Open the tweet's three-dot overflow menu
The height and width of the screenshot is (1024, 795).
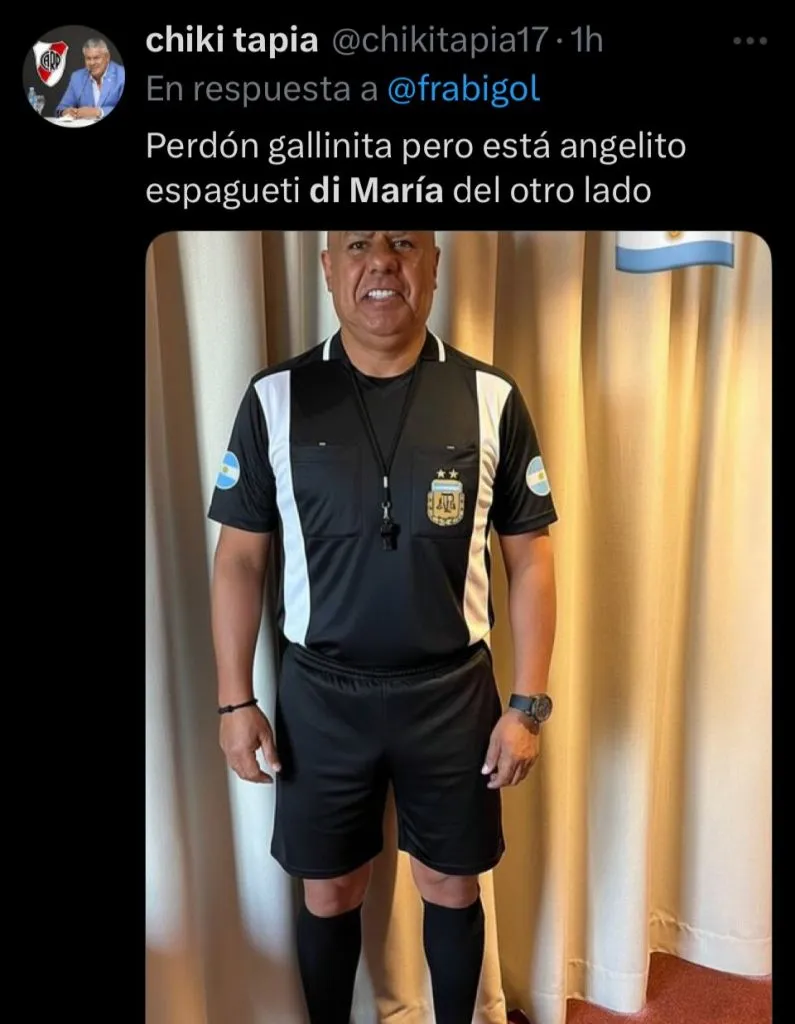pyautogui.click(x=749, y=41)
